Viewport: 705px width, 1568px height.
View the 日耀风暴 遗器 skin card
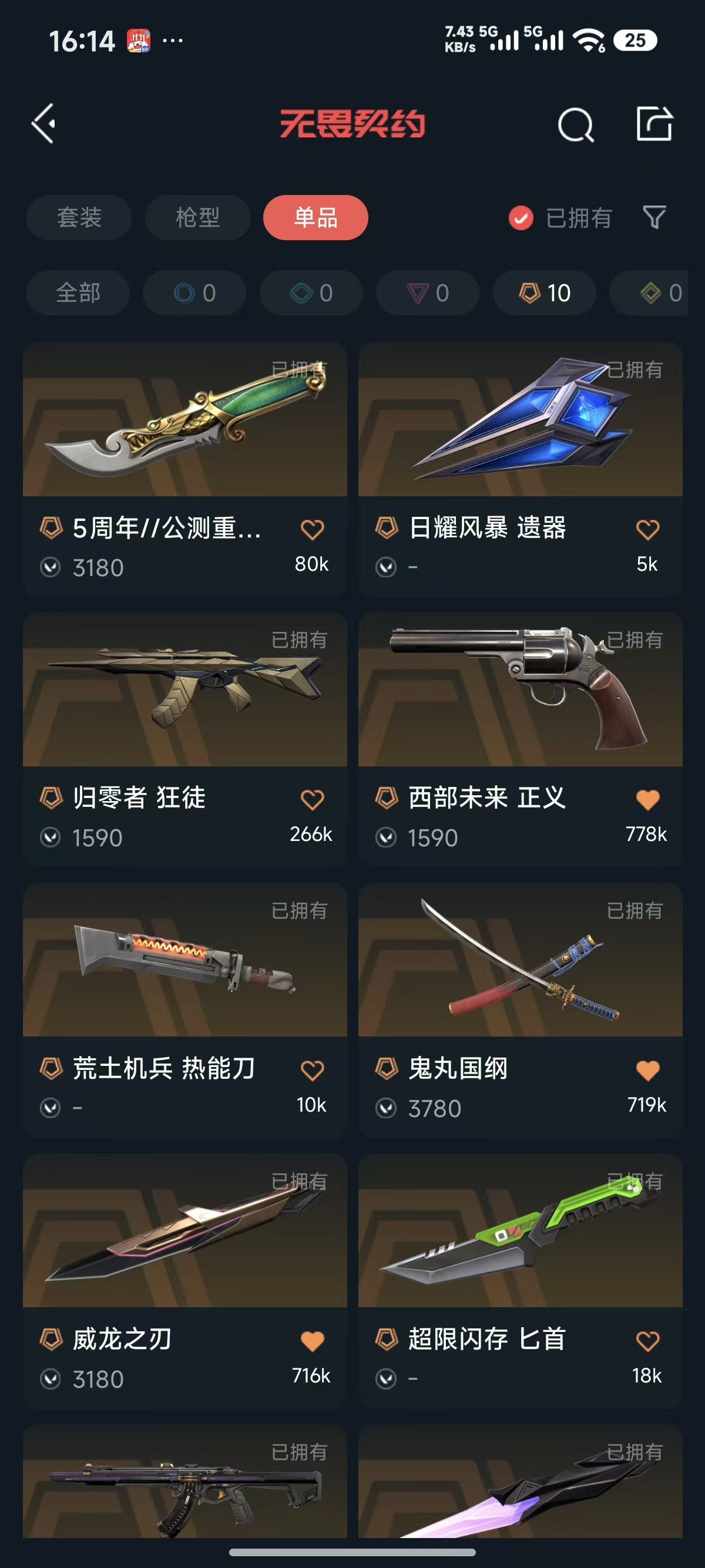520,420
